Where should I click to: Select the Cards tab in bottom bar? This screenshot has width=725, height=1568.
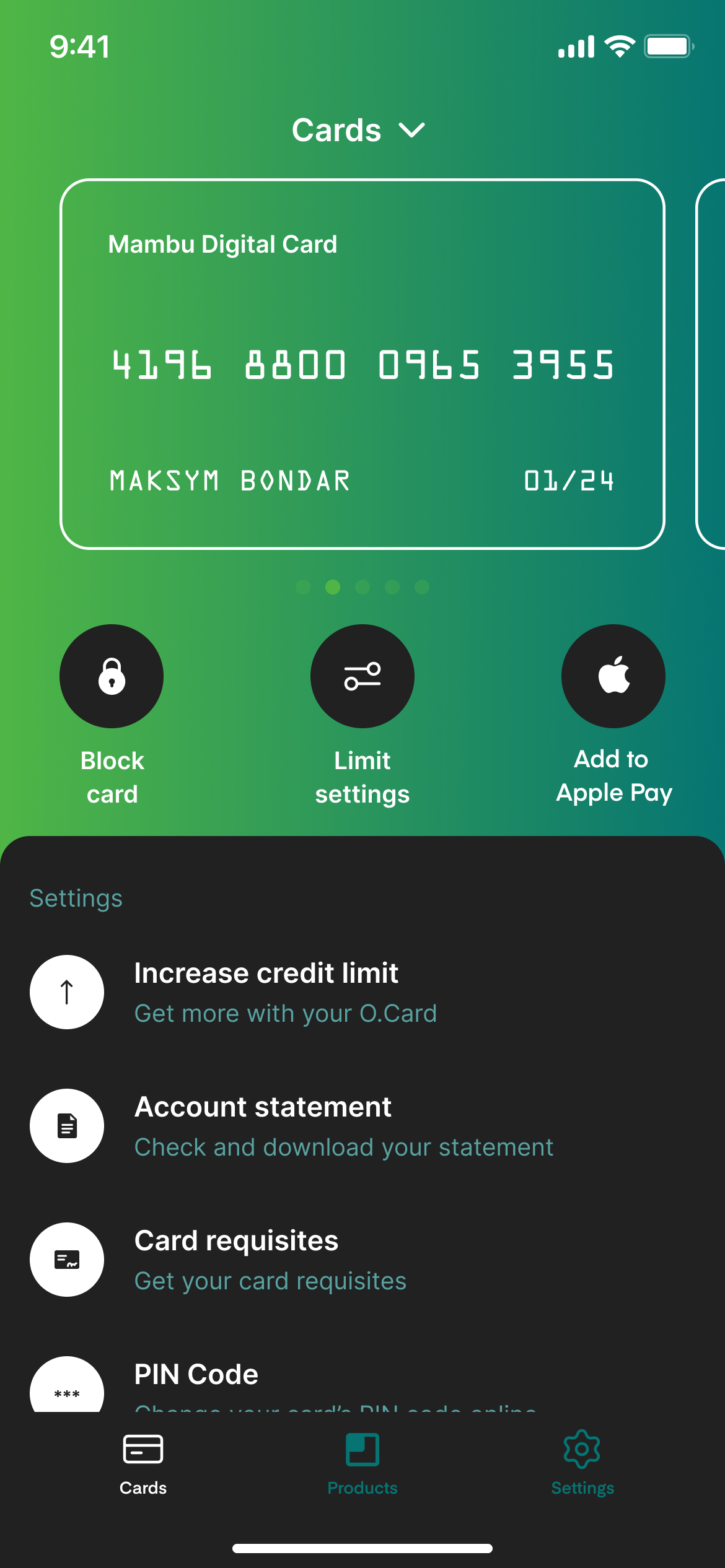[x=143, y=1463]
